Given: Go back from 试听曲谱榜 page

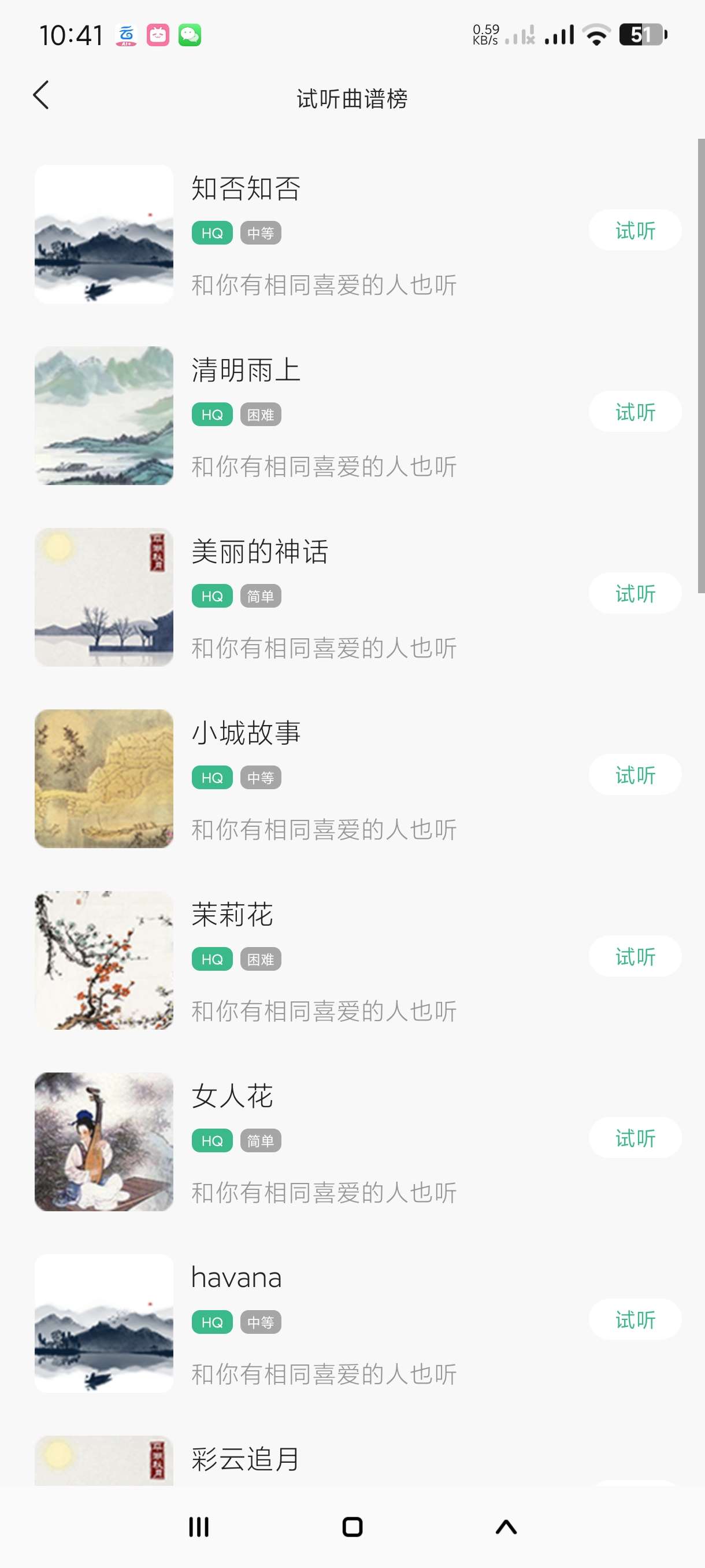Looking at the screenshot, I should pyautogui.click(x=41, y=95).
